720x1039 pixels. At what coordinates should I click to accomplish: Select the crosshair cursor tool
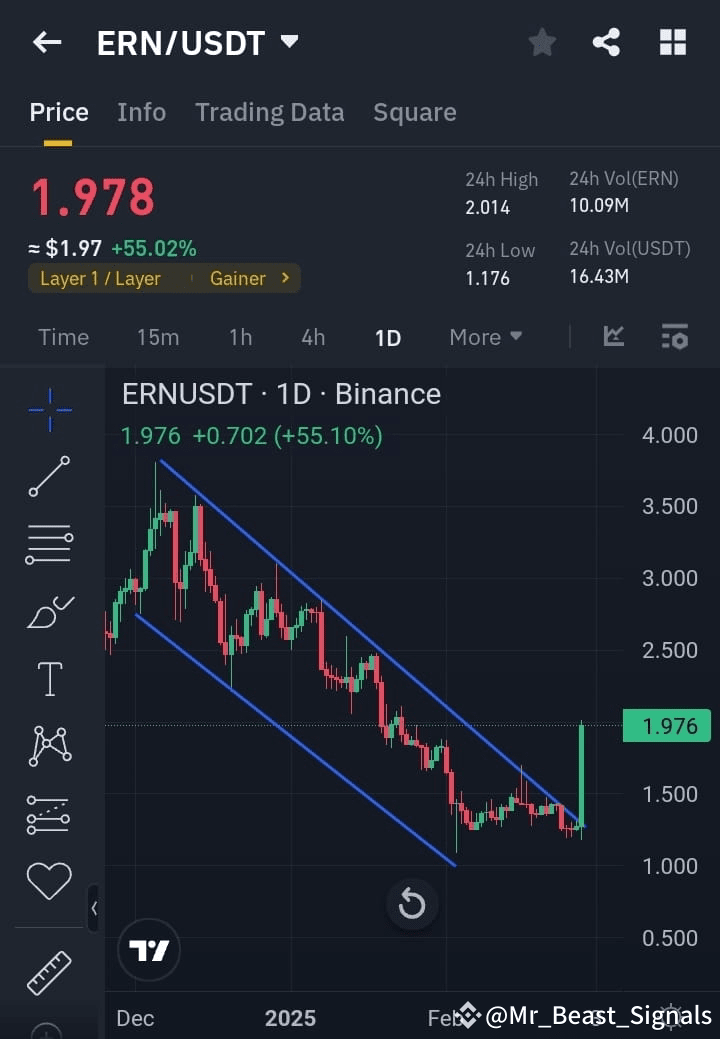(x=48, y=410)
